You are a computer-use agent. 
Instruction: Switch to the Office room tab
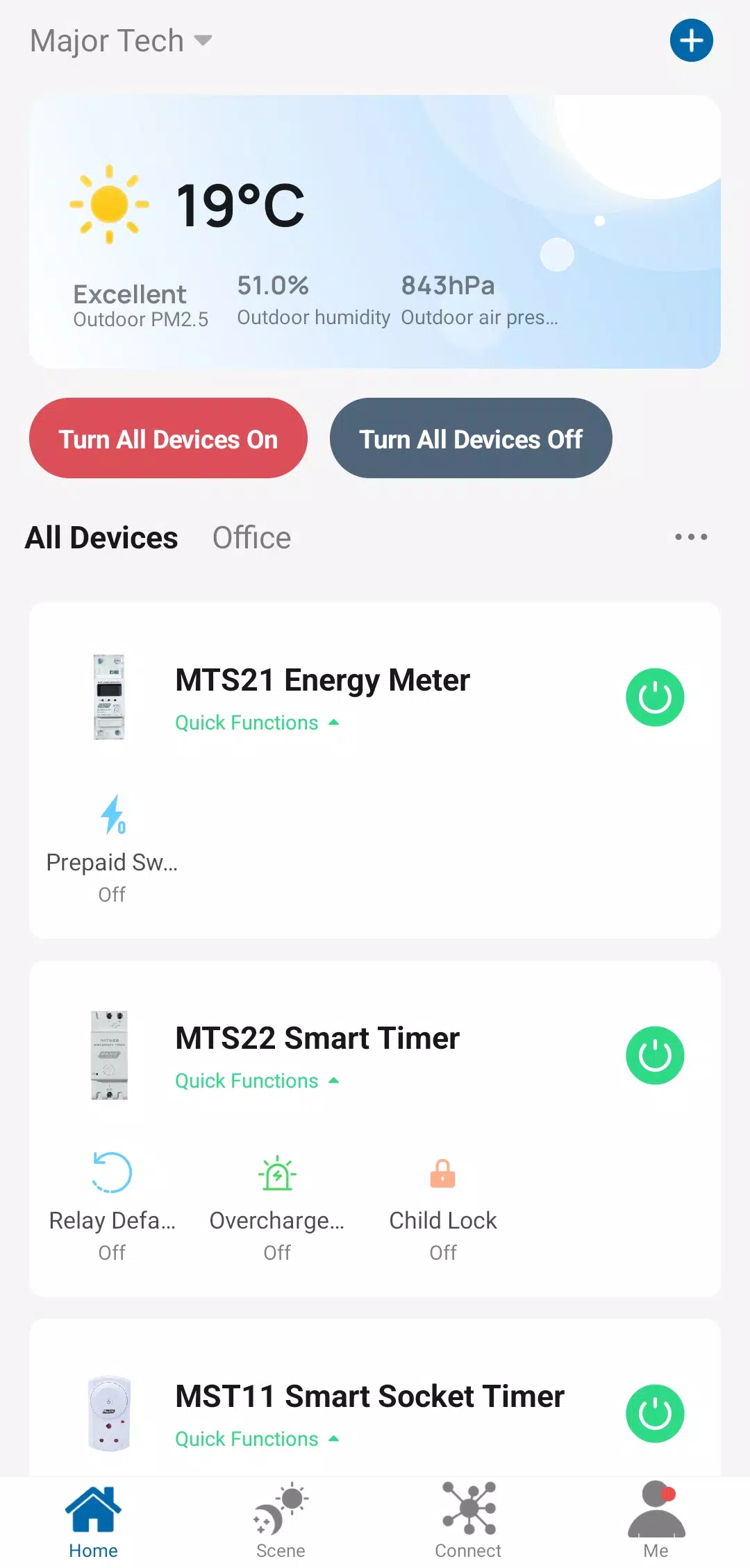[x=251, y=538]
